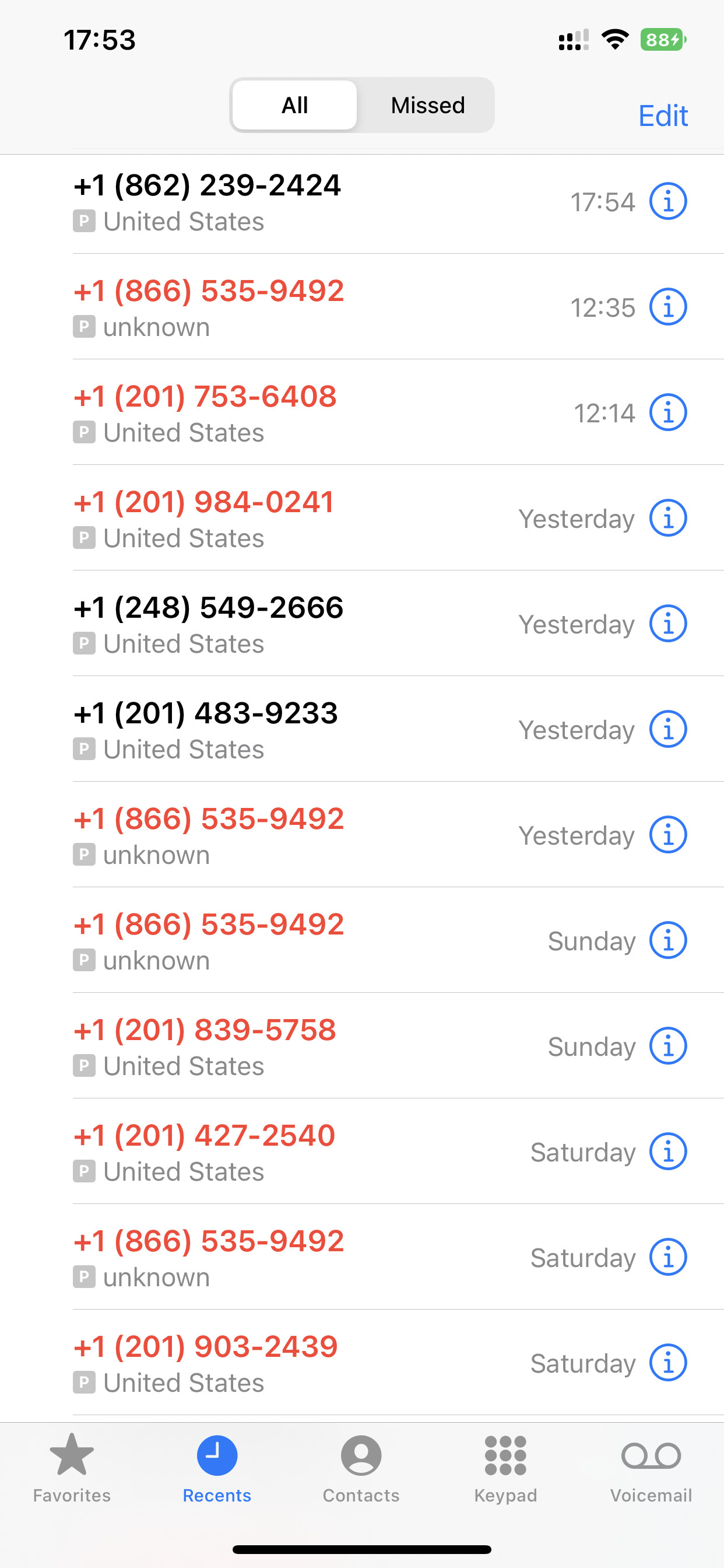Switch to the Keypad tab
This screenshot has width=724, height=1568.
[x=505, y=1468]
